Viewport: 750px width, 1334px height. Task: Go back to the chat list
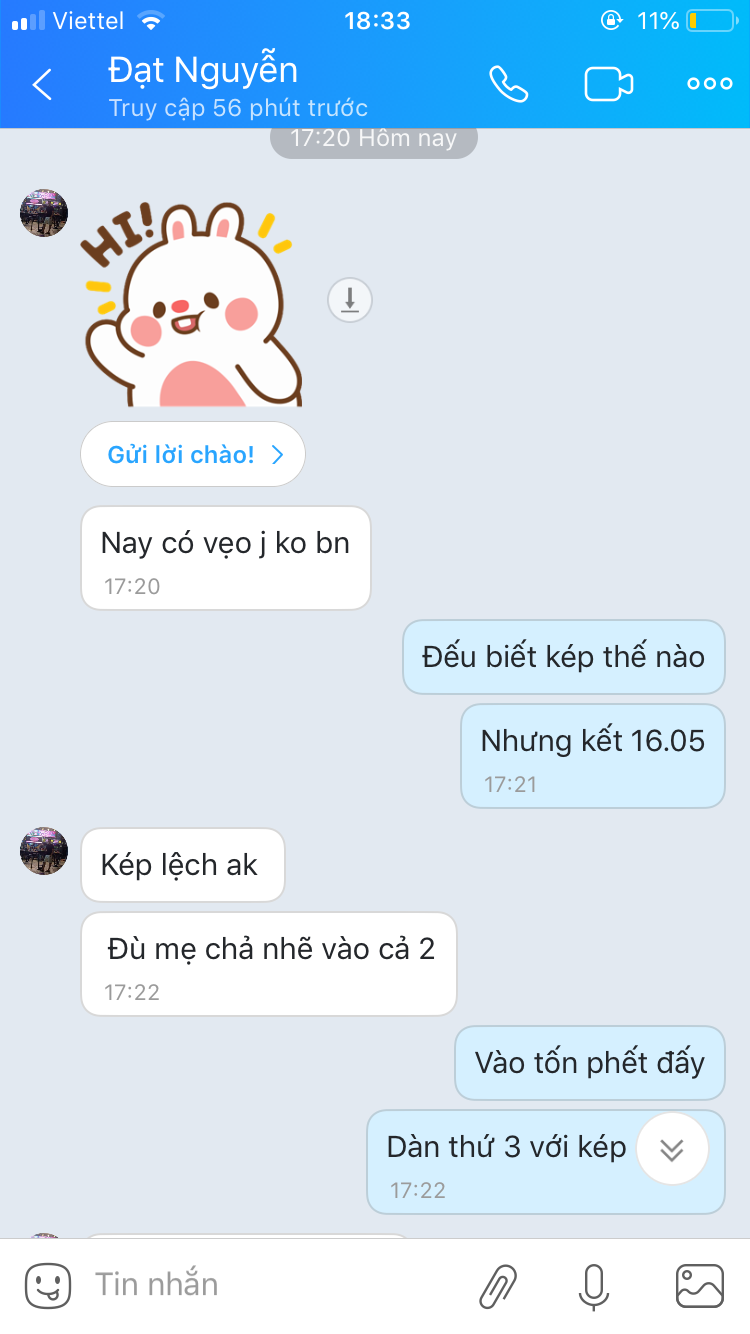(42, 85)
